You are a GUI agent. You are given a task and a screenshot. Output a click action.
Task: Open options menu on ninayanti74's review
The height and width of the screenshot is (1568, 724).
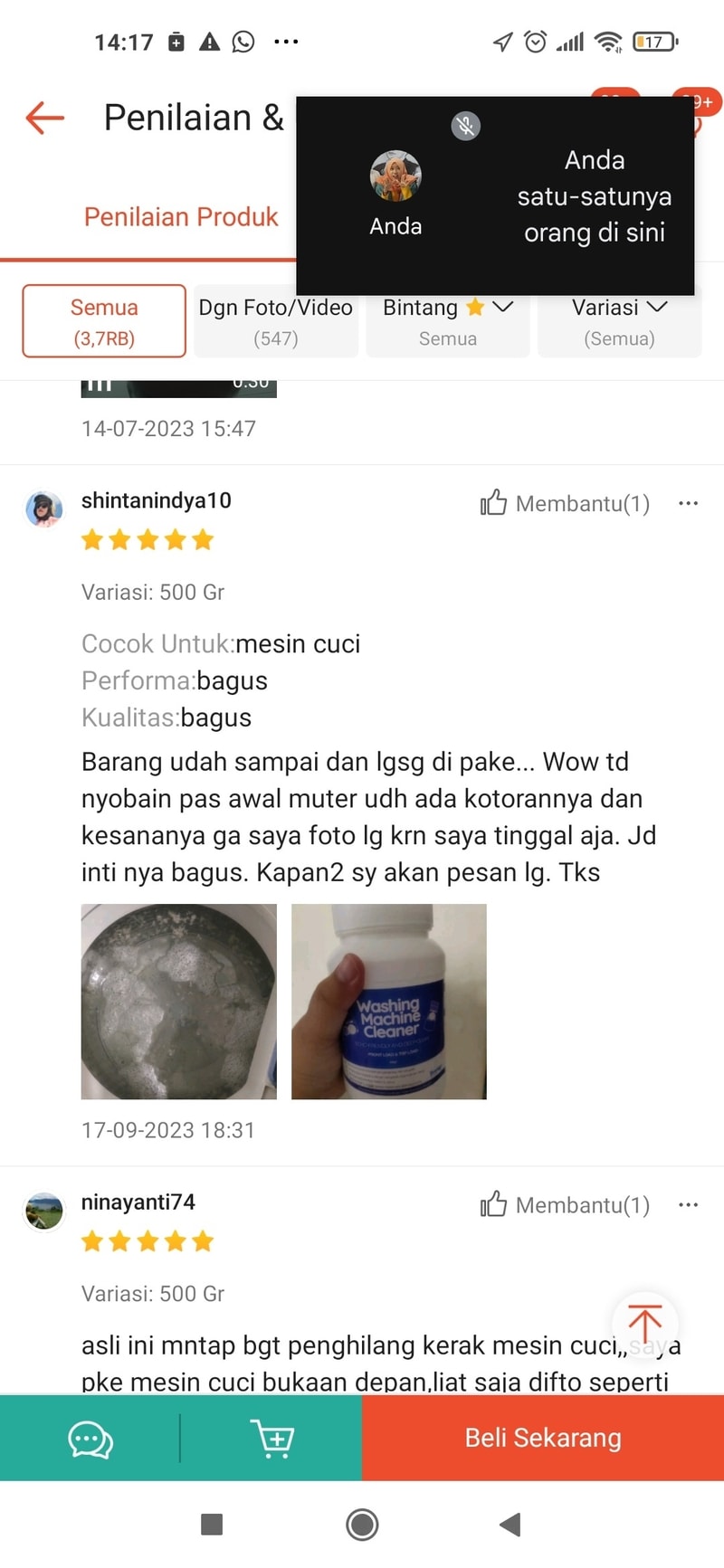point(689,1204)
